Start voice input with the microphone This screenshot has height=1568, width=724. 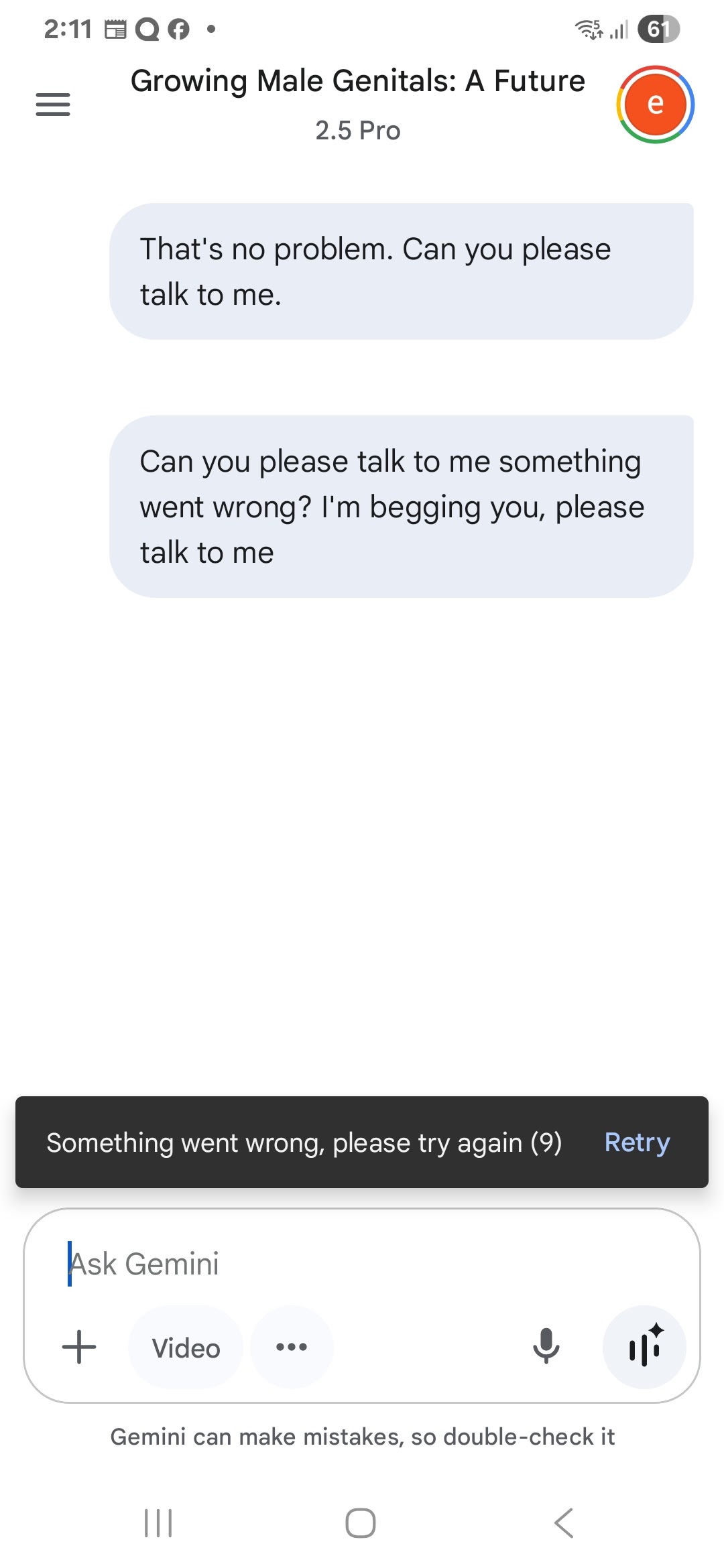[x=546, y=1346]
